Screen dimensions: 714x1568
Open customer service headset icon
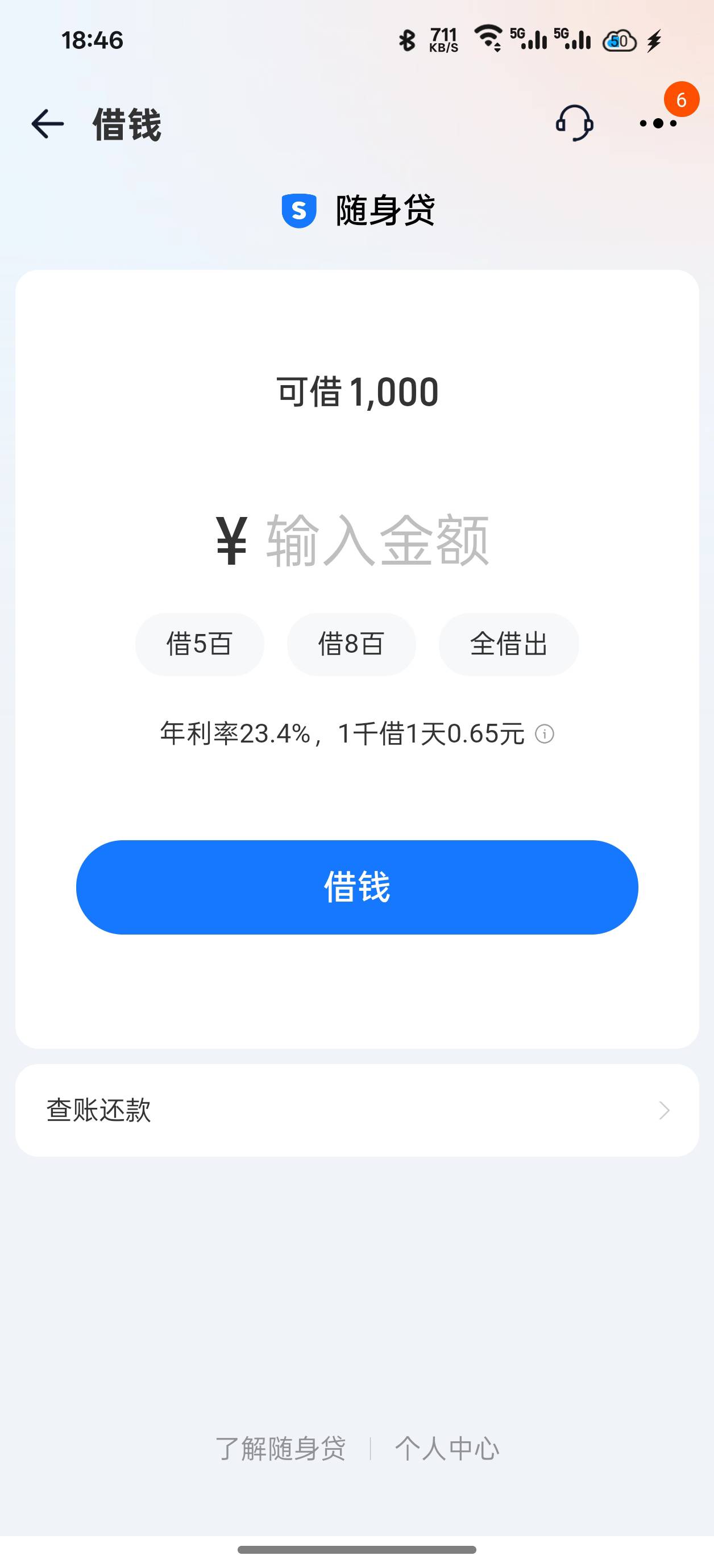pos(574,123)
